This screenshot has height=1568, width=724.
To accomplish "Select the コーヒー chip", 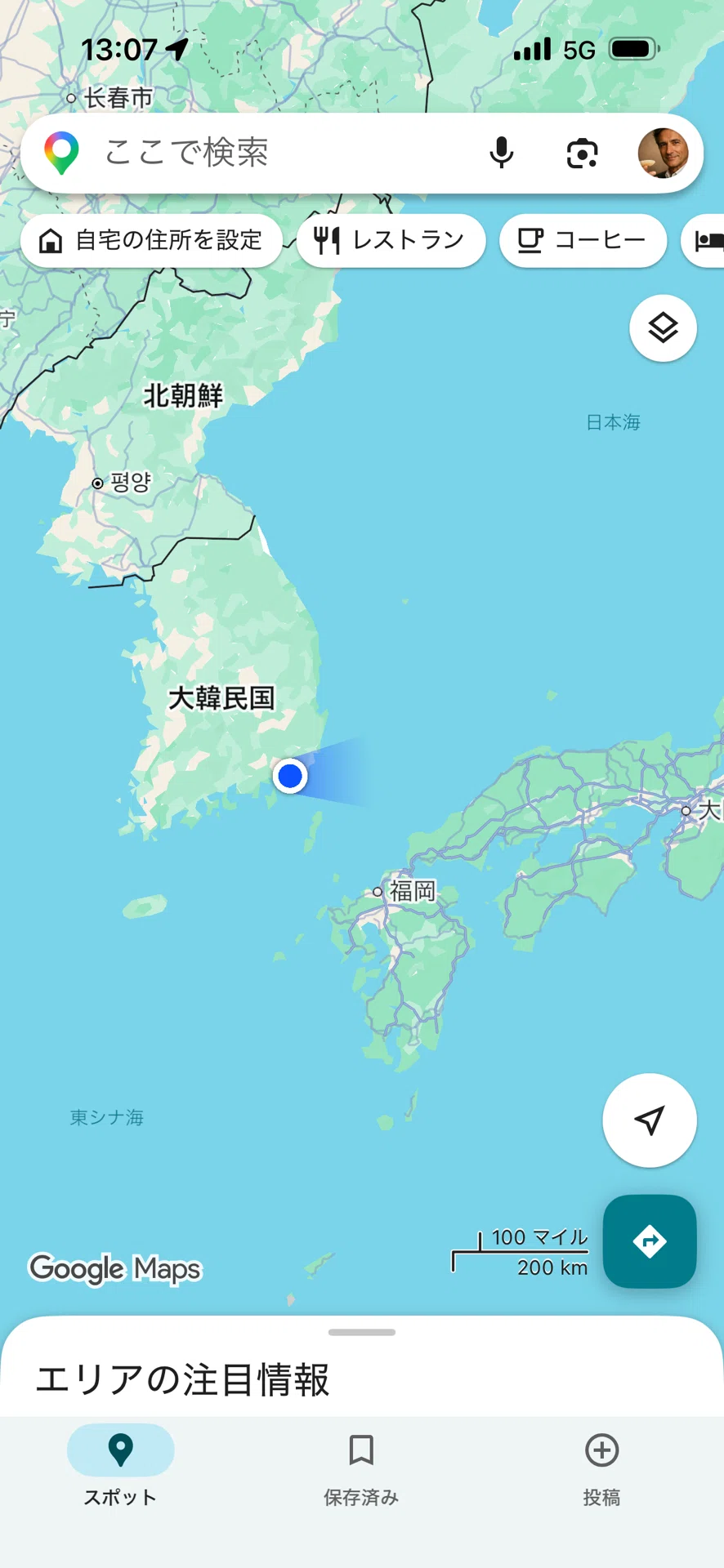I will coord(583,240).
